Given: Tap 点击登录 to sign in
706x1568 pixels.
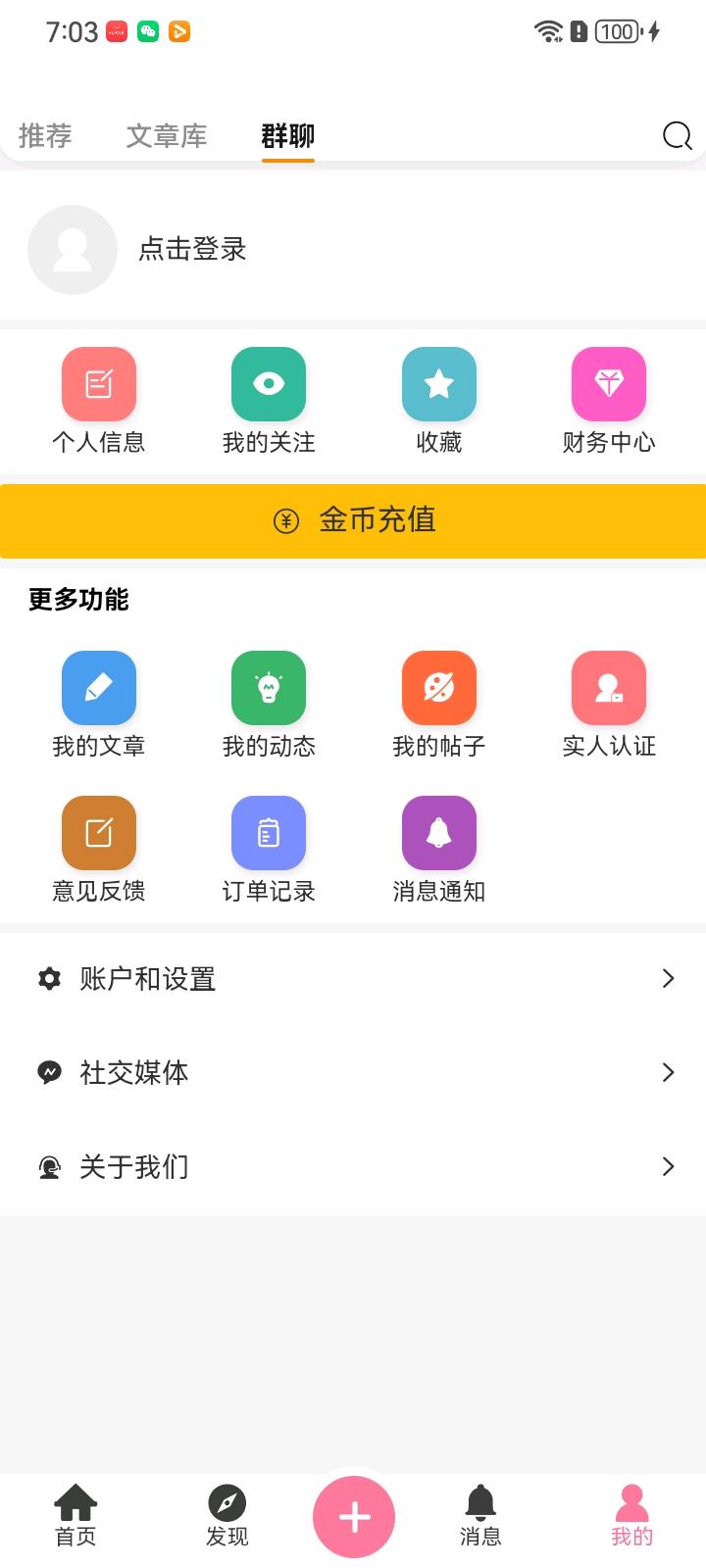Looking at the screenshot, I should click(x=192, y=249).
